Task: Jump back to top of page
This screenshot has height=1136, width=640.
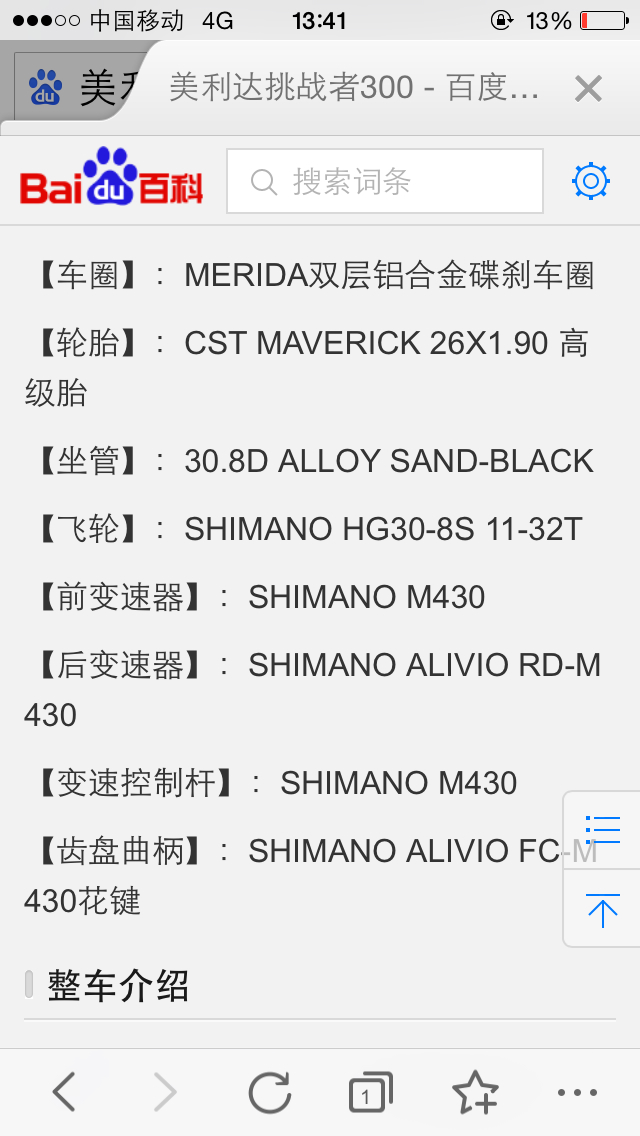Action: [x=602, y=909]
